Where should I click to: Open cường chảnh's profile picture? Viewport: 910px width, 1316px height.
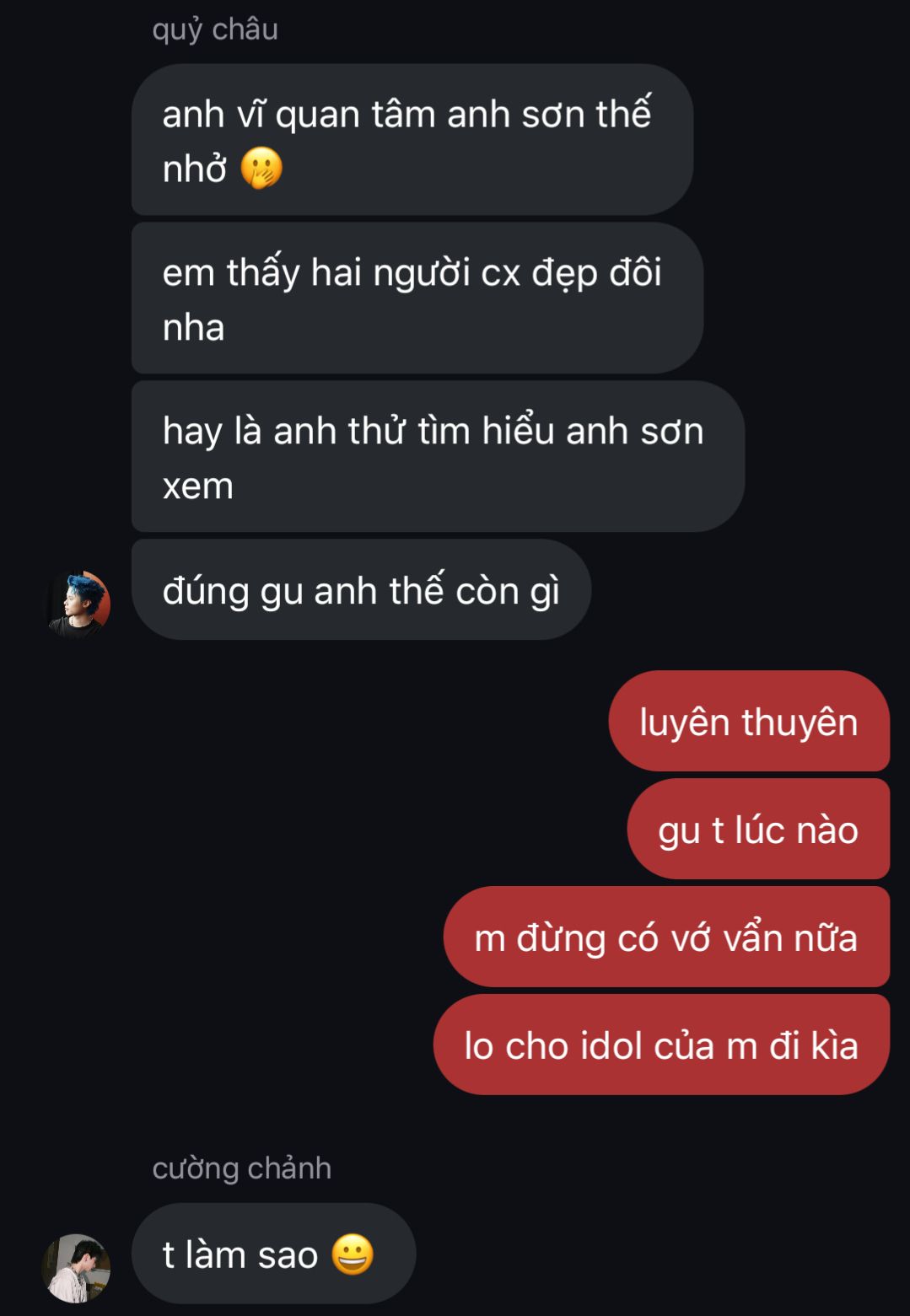77,1267
